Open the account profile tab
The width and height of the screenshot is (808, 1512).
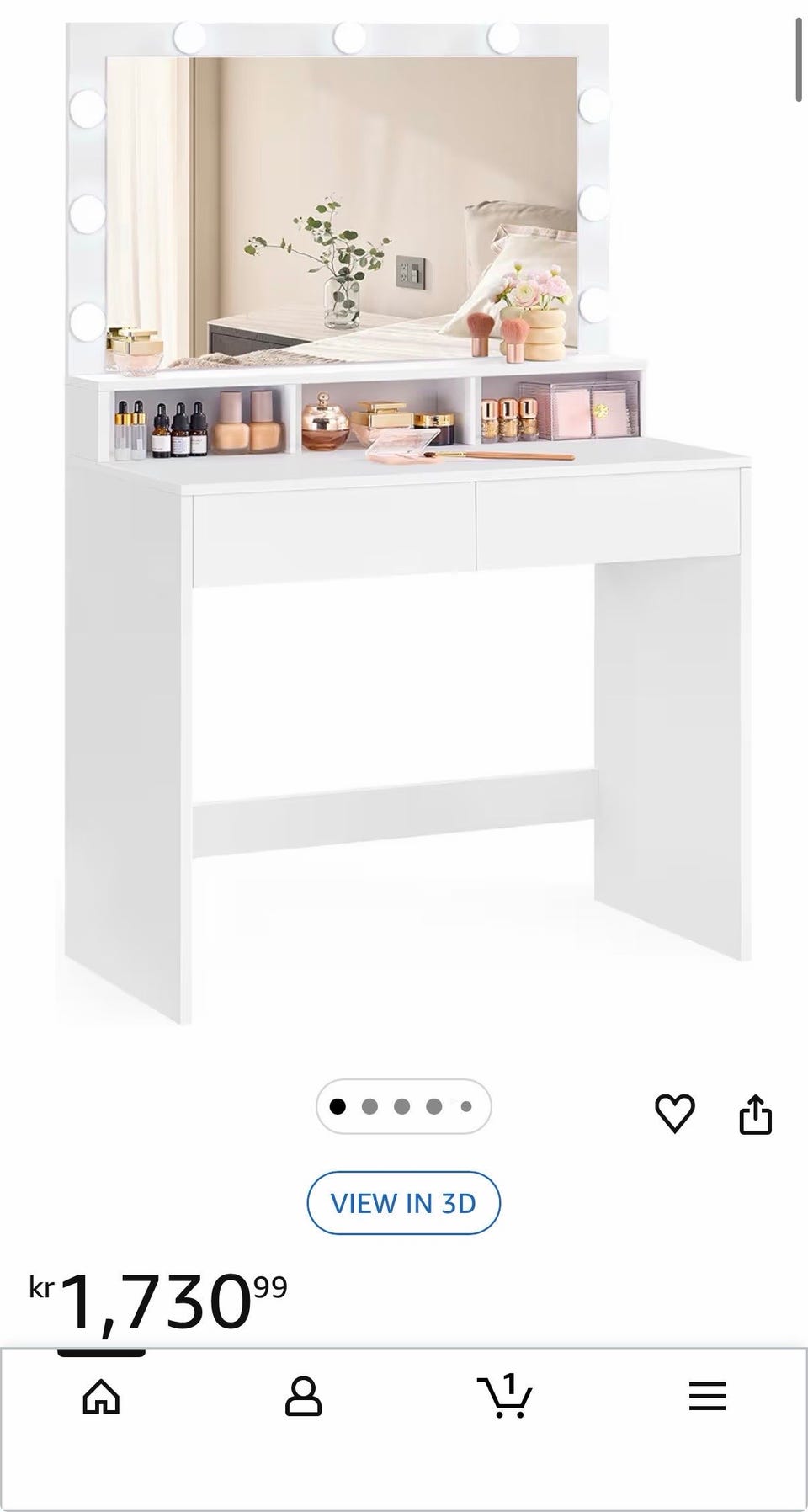tap(303, 1397)
